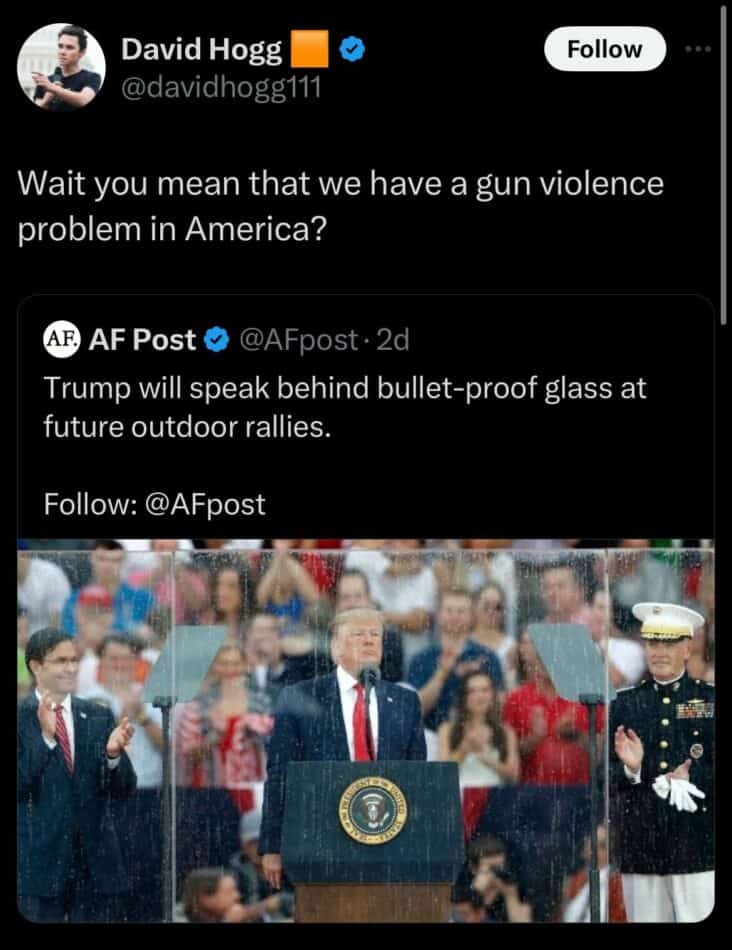Open the Trump rally photo
732x950 pixels.
(x=366, y=730)
